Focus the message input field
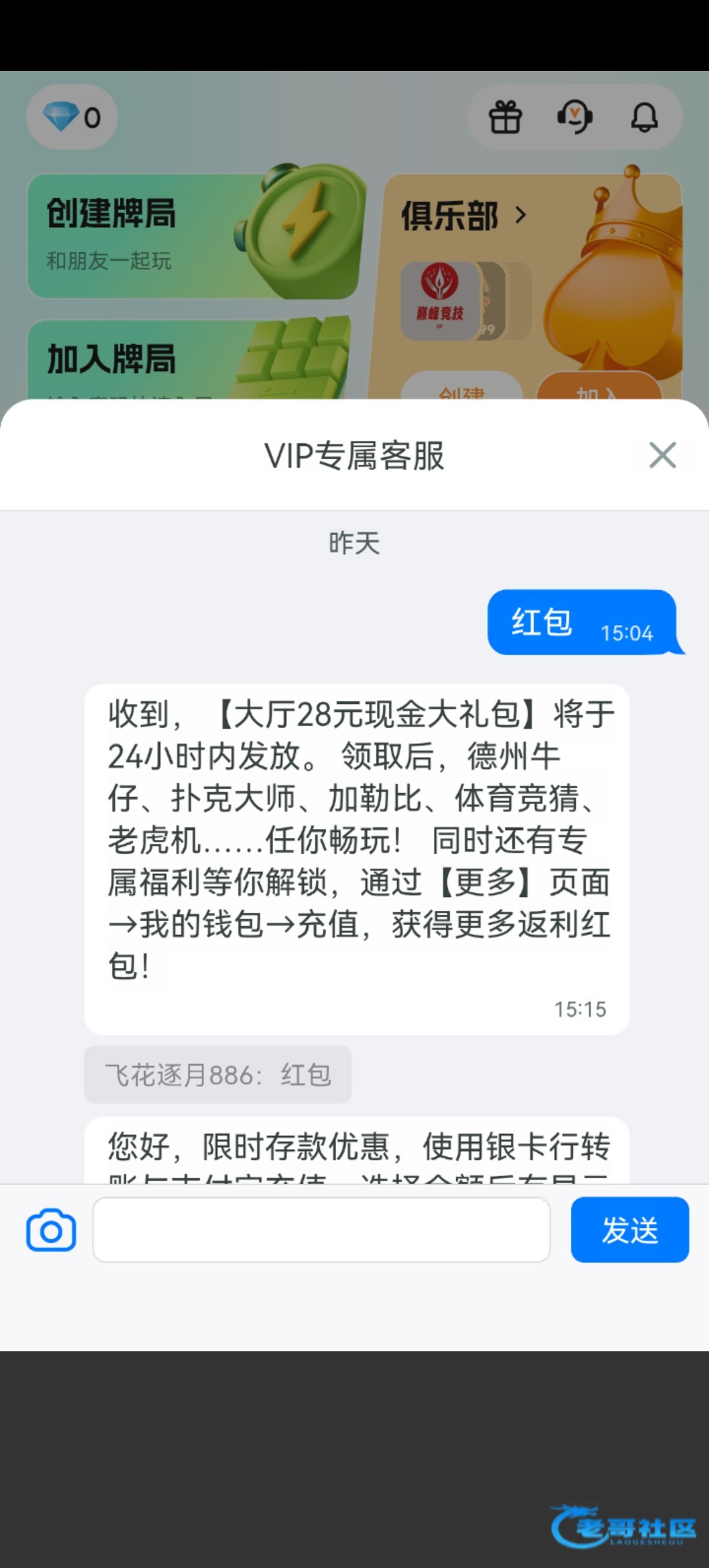Image resolution: width=709 pixels, height=1568 pixels. (321, 1230)
